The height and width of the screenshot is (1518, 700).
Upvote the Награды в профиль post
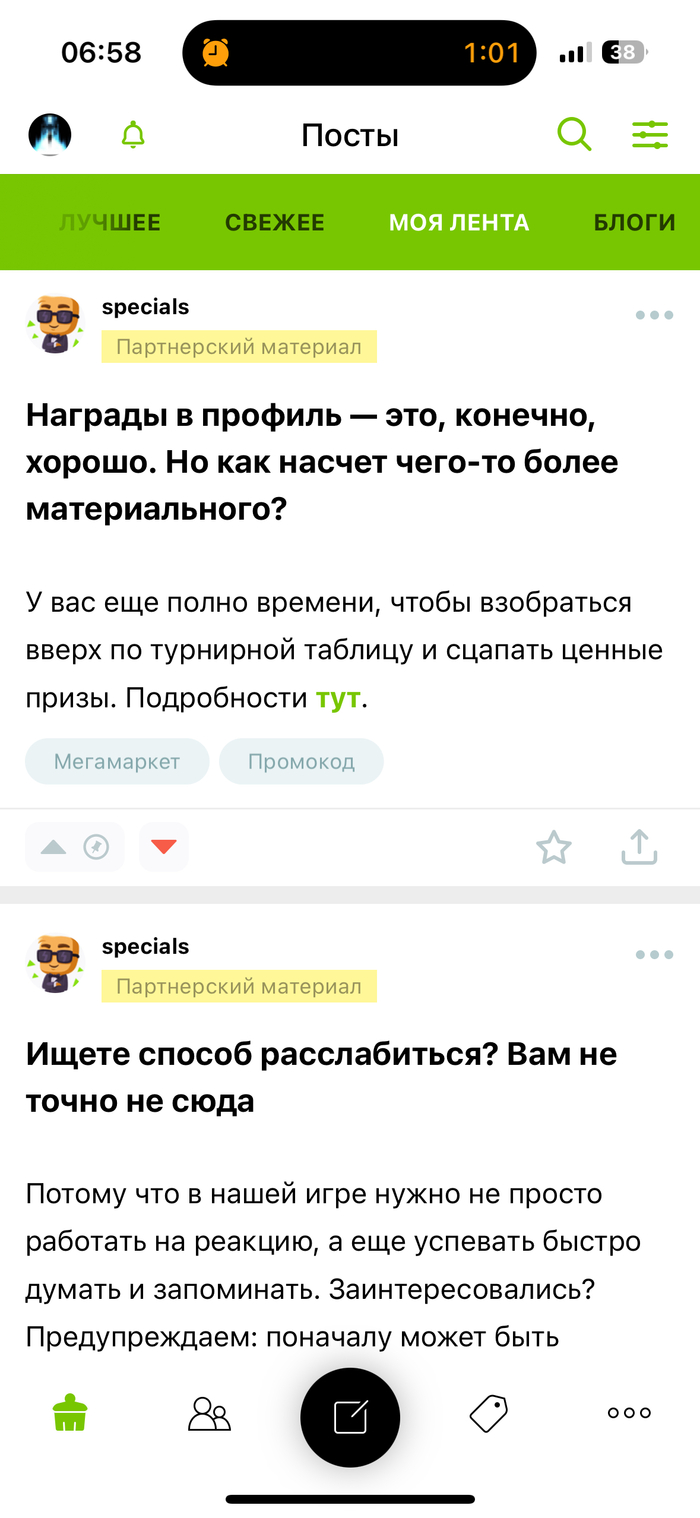pos(54,848)
